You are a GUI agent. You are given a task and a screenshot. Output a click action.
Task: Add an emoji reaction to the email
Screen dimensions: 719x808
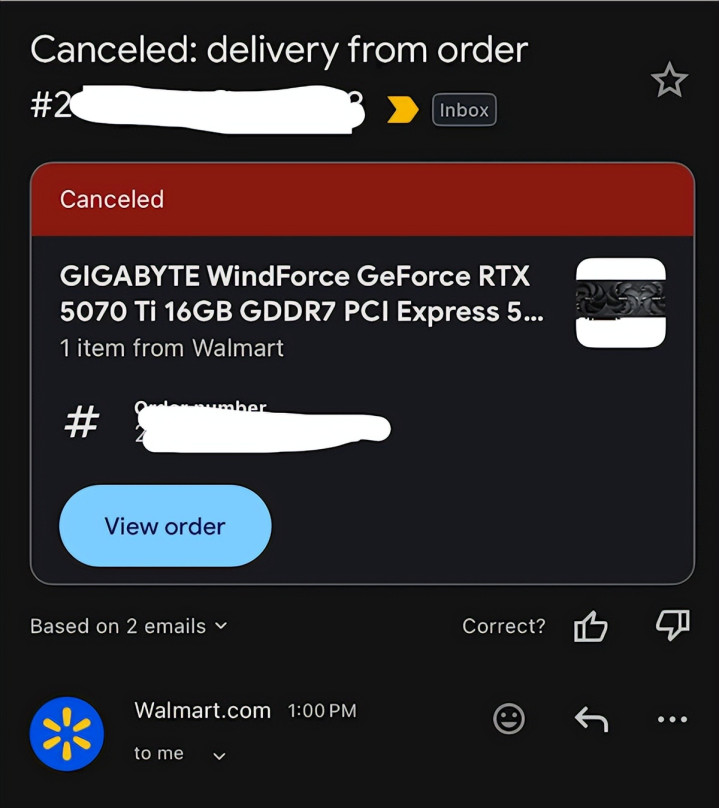[x=509, y=718]
